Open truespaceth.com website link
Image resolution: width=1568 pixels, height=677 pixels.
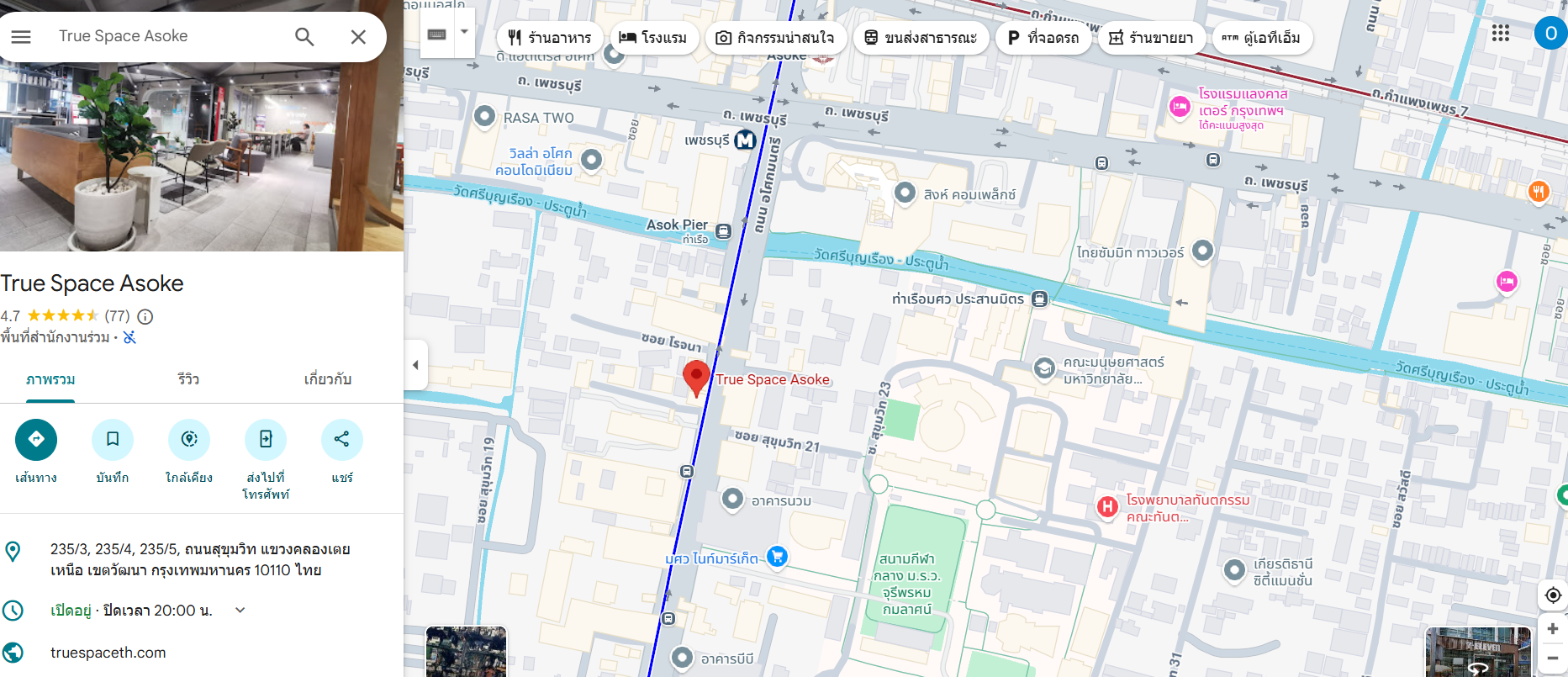108,653
